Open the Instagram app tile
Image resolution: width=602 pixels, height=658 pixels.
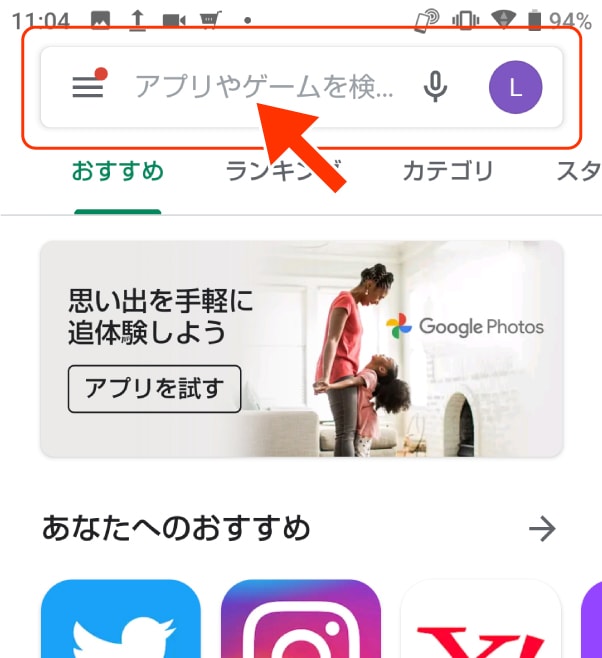[x=301, y=620]
